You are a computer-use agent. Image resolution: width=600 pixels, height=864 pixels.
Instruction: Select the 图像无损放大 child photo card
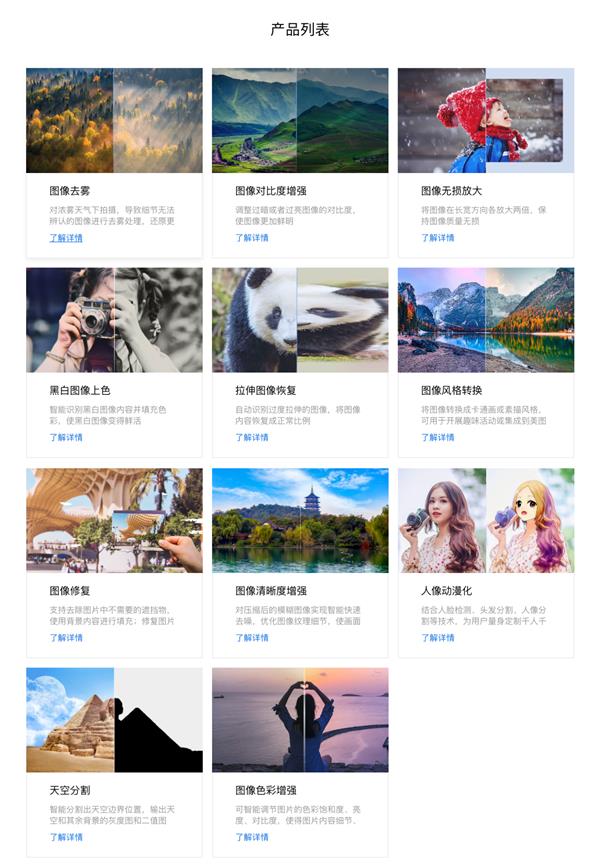(486, 120)
